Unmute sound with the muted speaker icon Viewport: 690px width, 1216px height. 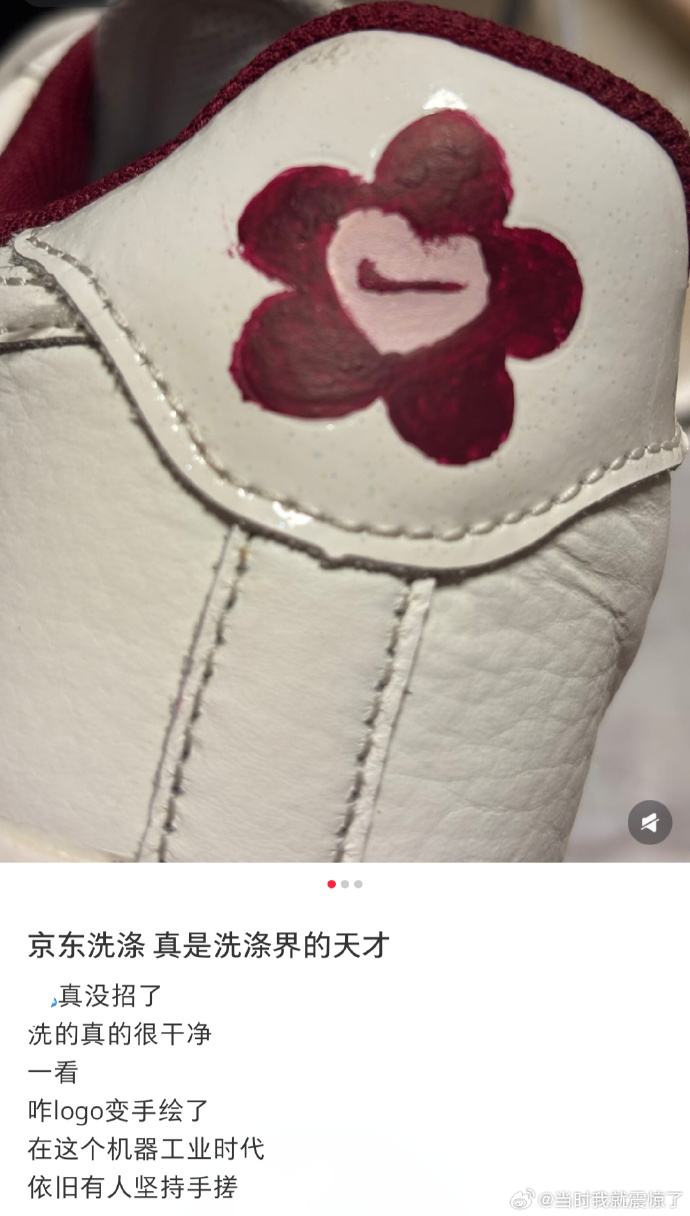point(649,822)
